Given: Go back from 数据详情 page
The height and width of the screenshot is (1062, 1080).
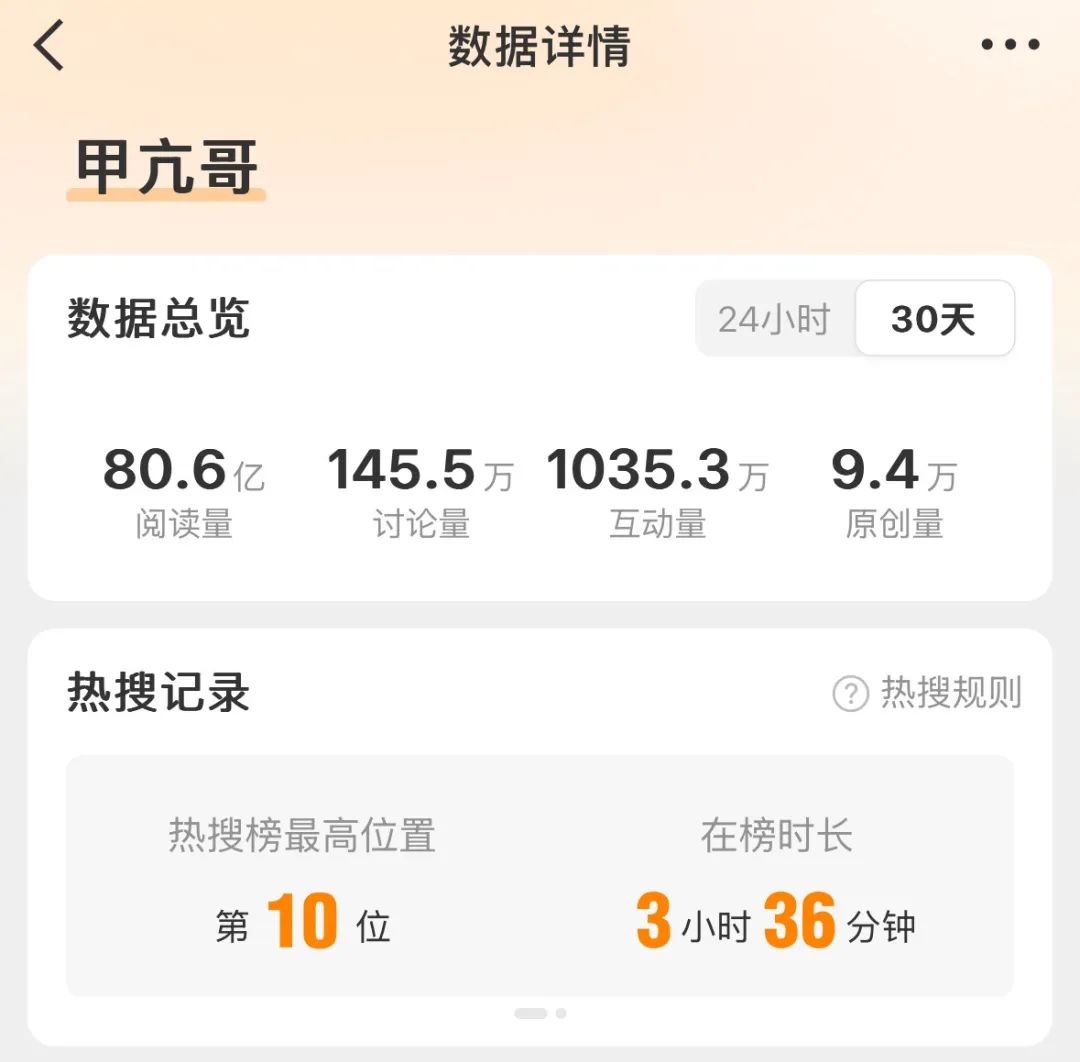Looking at the screenshot, I should (49, 47).
